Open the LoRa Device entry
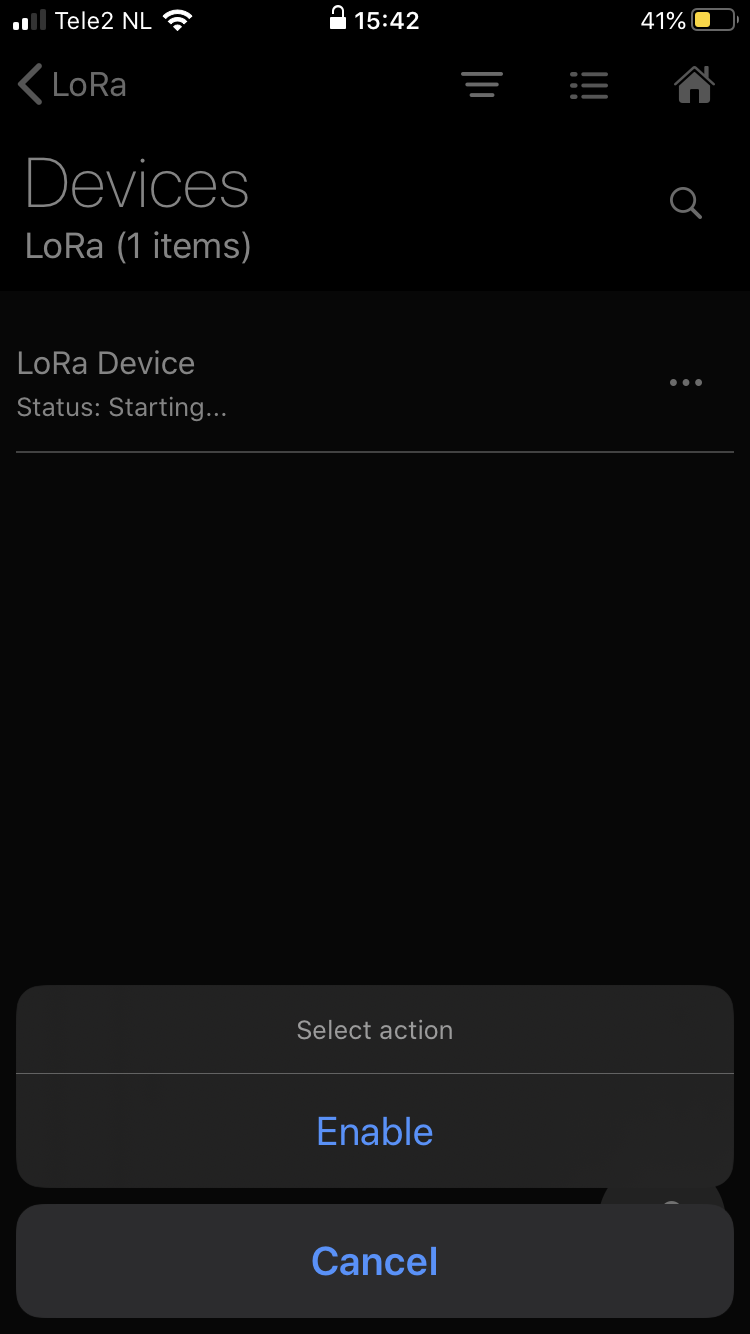Screen dimensions: 750x1334 pos(105,363)
